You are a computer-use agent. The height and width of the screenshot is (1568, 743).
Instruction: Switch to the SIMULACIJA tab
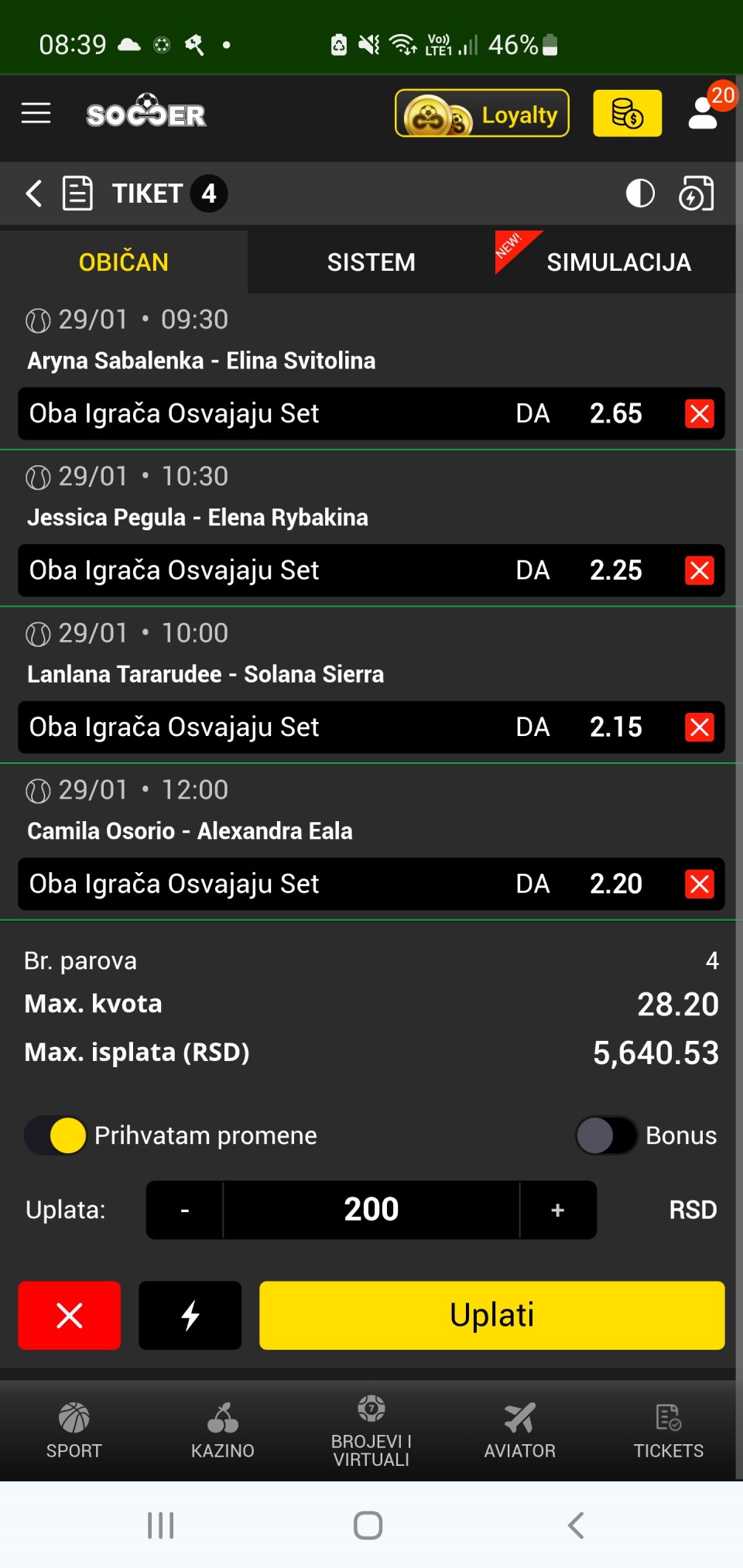618,262
